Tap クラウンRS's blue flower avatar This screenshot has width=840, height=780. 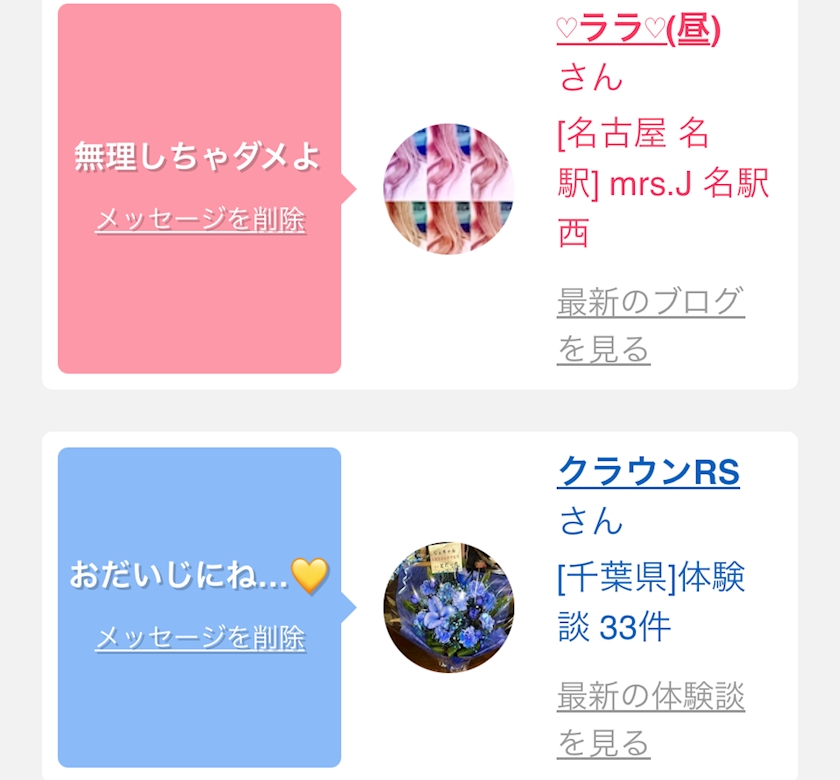point(449,607)
